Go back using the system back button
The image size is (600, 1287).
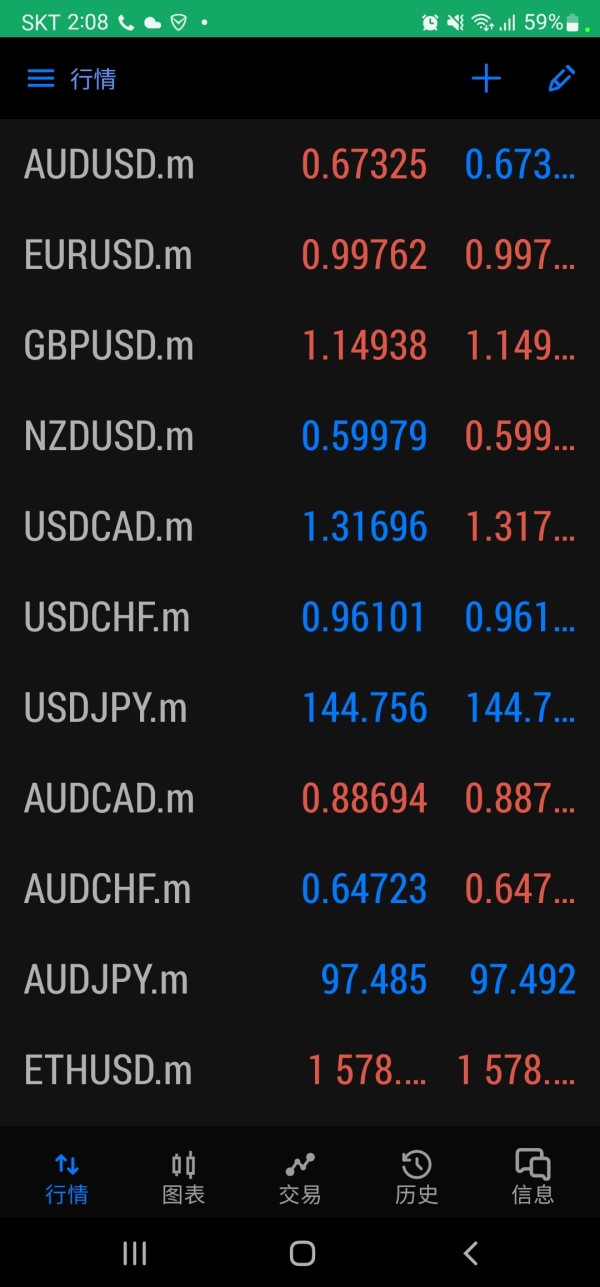(470, 1253)
